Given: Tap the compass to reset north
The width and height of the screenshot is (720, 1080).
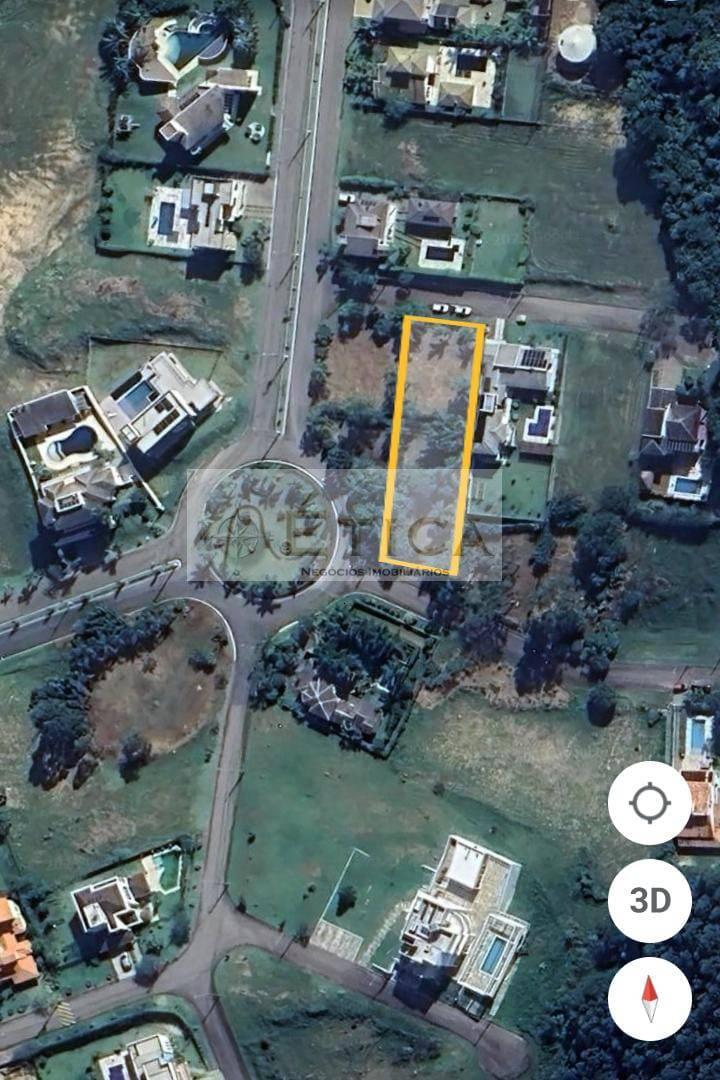Looking at the screenshot, I should click(x=649, y=998).
